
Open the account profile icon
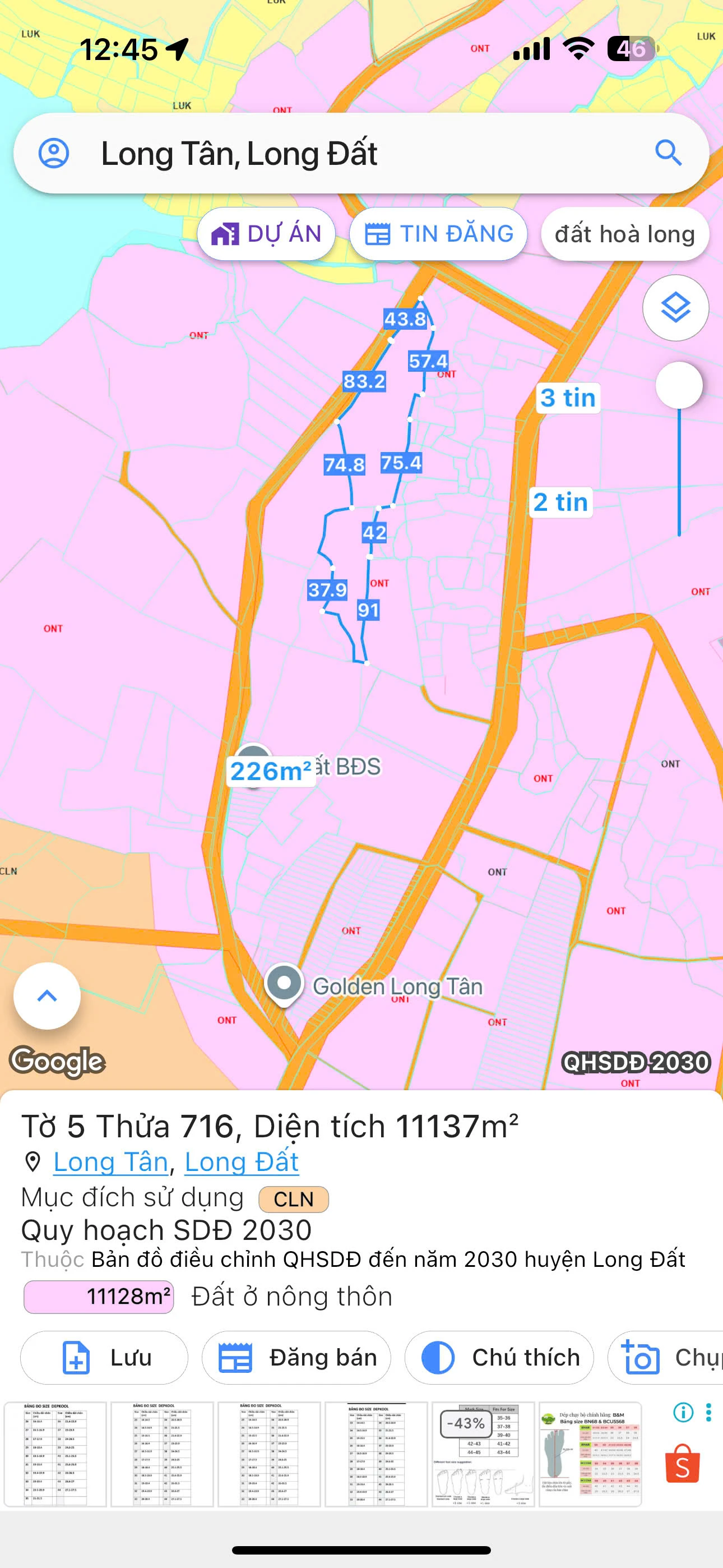(54, 154)
